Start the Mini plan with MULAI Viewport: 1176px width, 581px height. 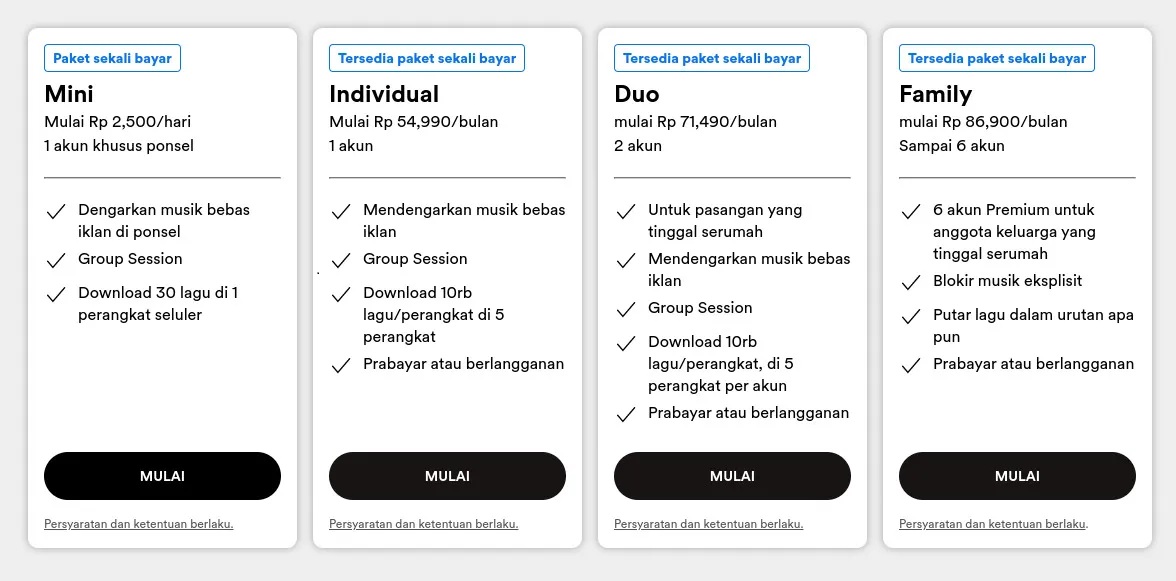[162, 476]
